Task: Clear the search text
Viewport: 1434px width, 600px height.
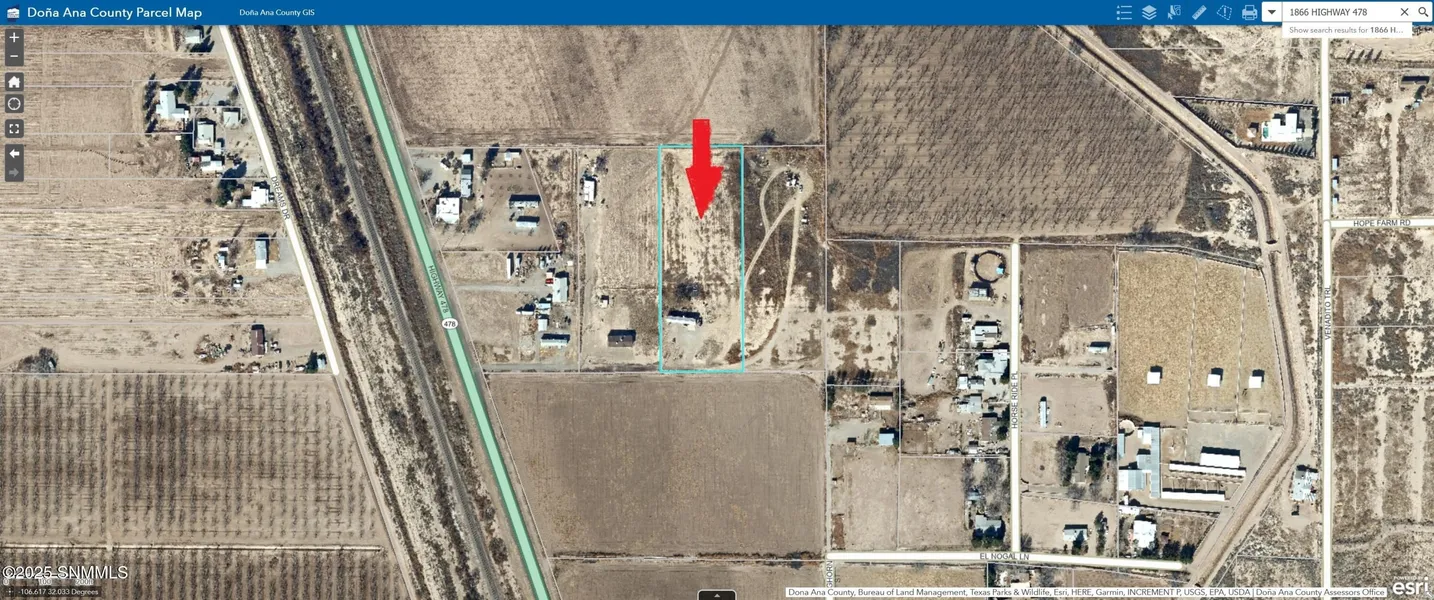Action: (x=1404, y=12)
